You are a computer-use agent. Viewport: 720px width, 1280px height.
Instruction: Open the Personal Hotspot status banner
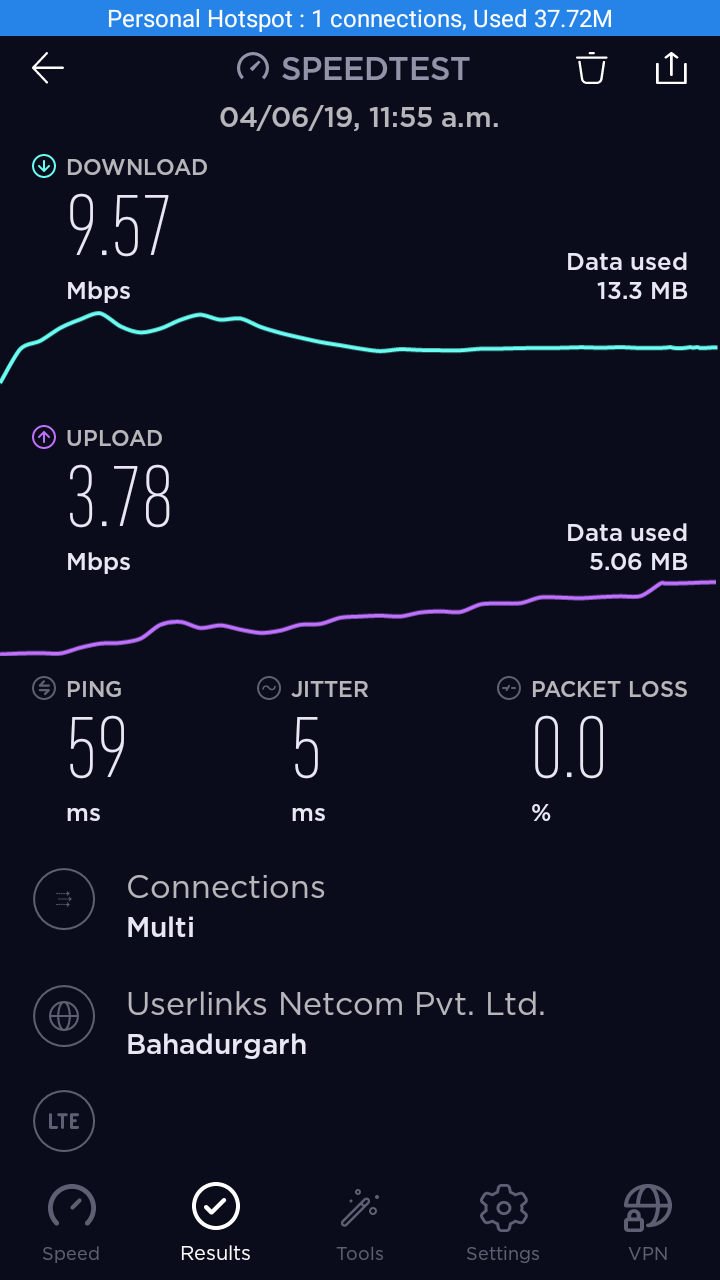pyautogui.click(x=360, y=18)
